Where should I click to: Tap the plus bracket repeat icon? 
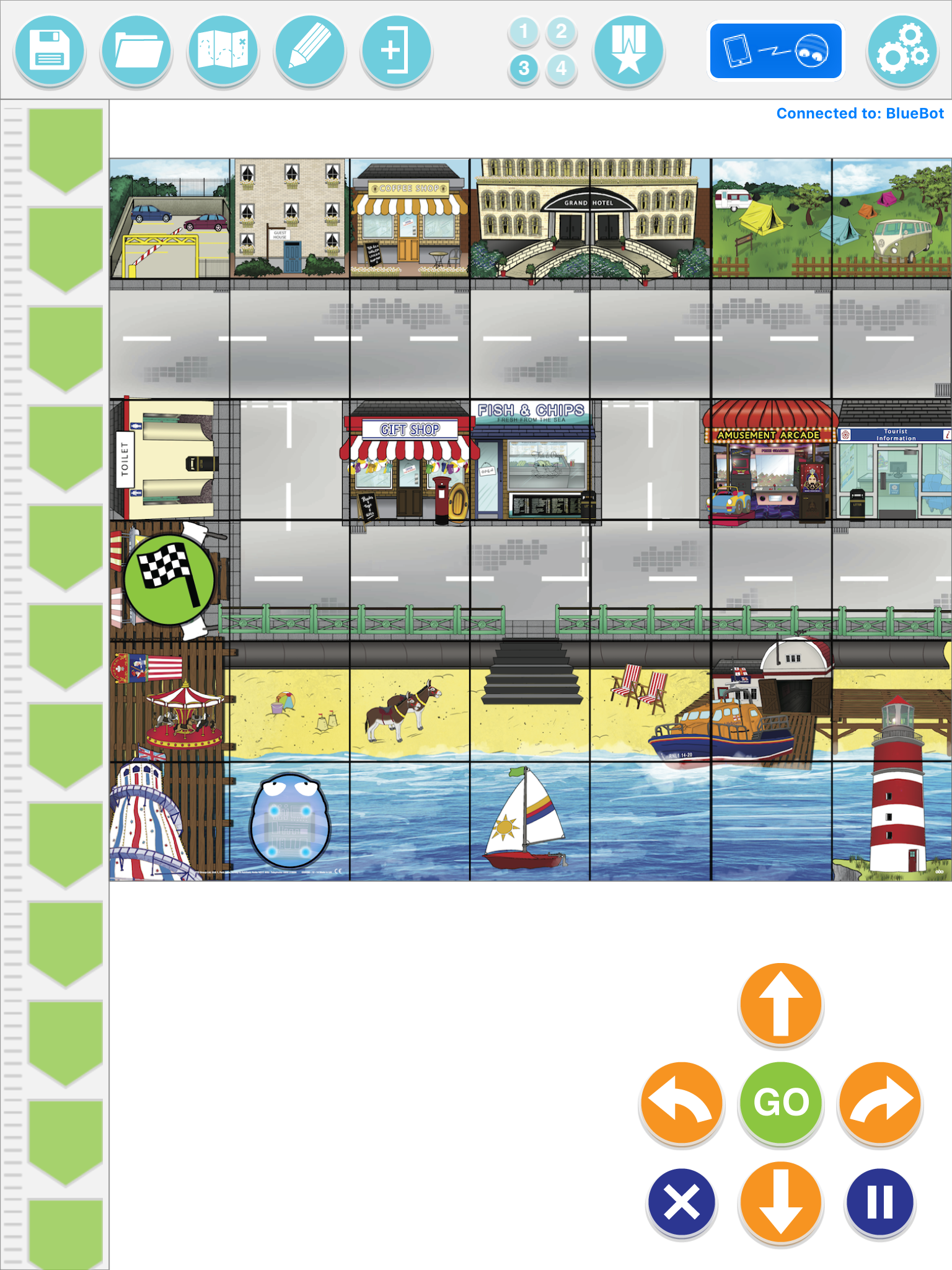point(397,51)
